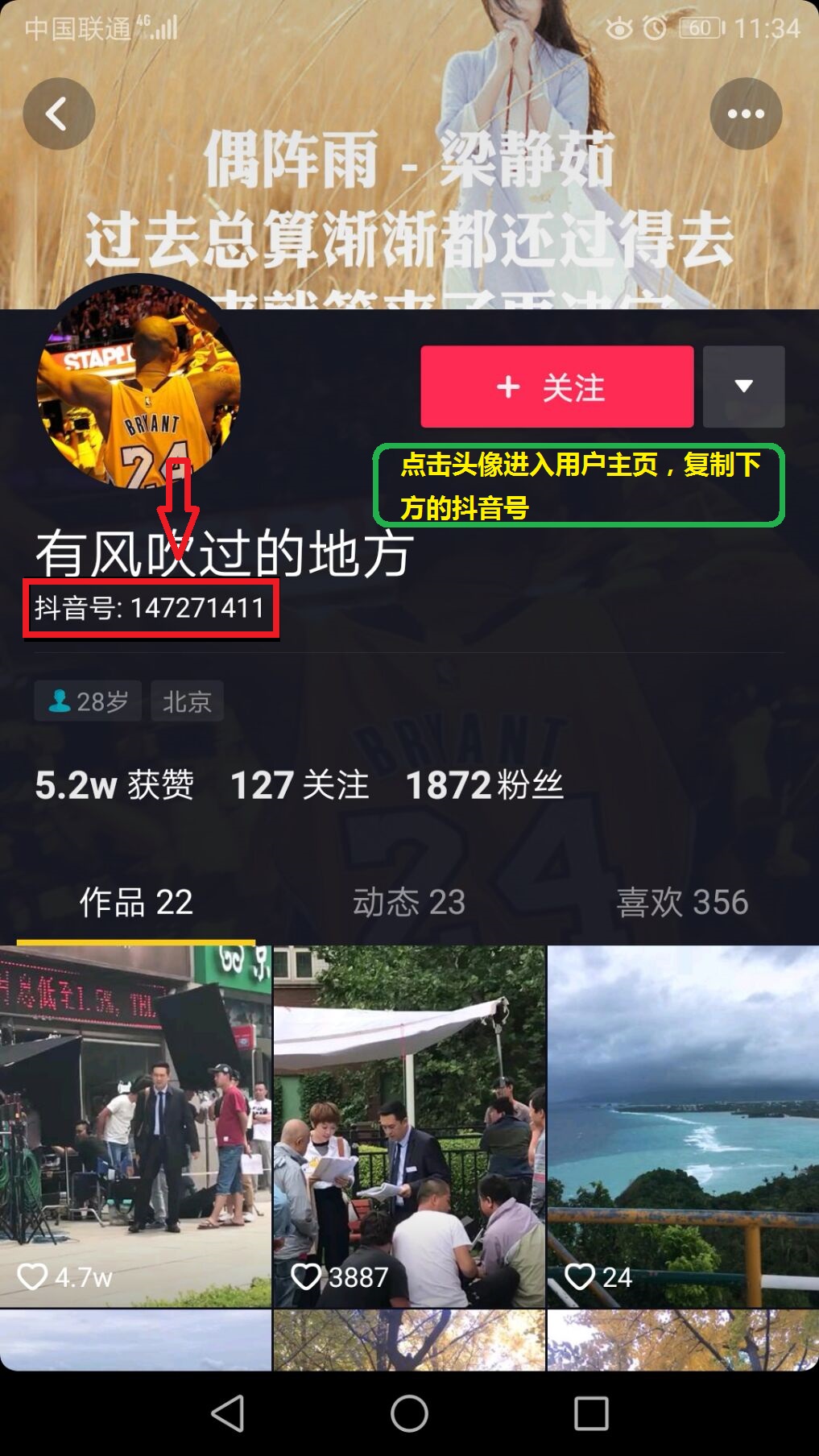
Task: Open the three-dot overflow menu
Action: point(746,114)
